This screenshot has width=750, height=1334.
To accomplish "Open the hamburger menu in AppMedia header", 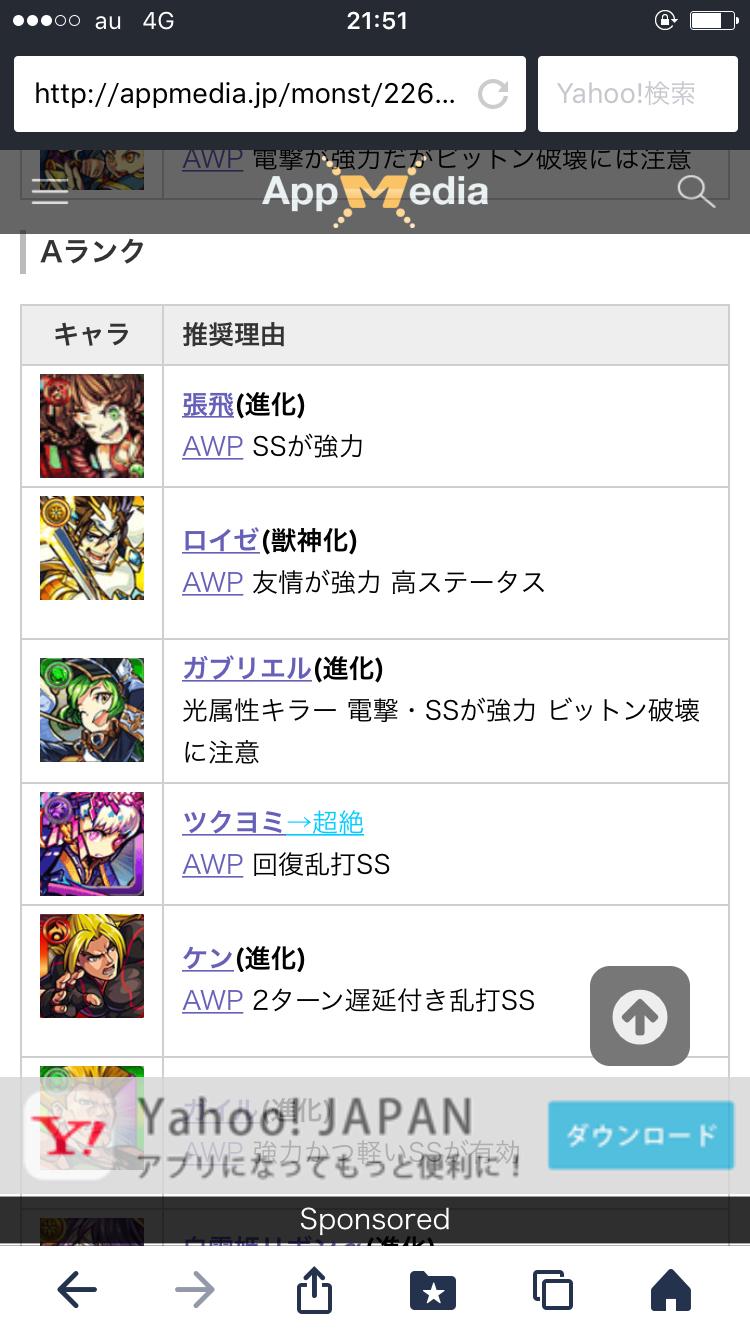I will point(50,191).
